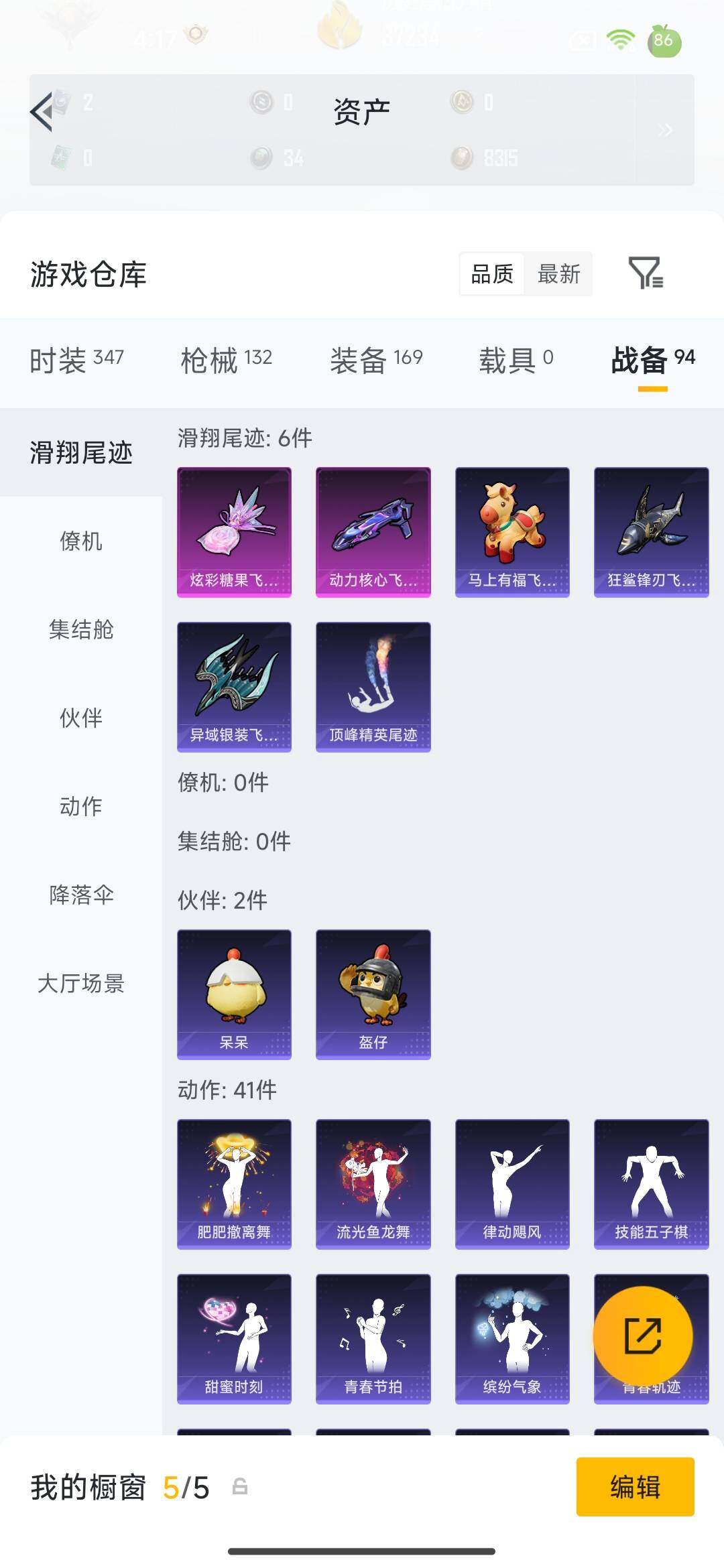Select the 呆呆 partner thumbnail
The image size is (724, 1568).
(234, 992)
